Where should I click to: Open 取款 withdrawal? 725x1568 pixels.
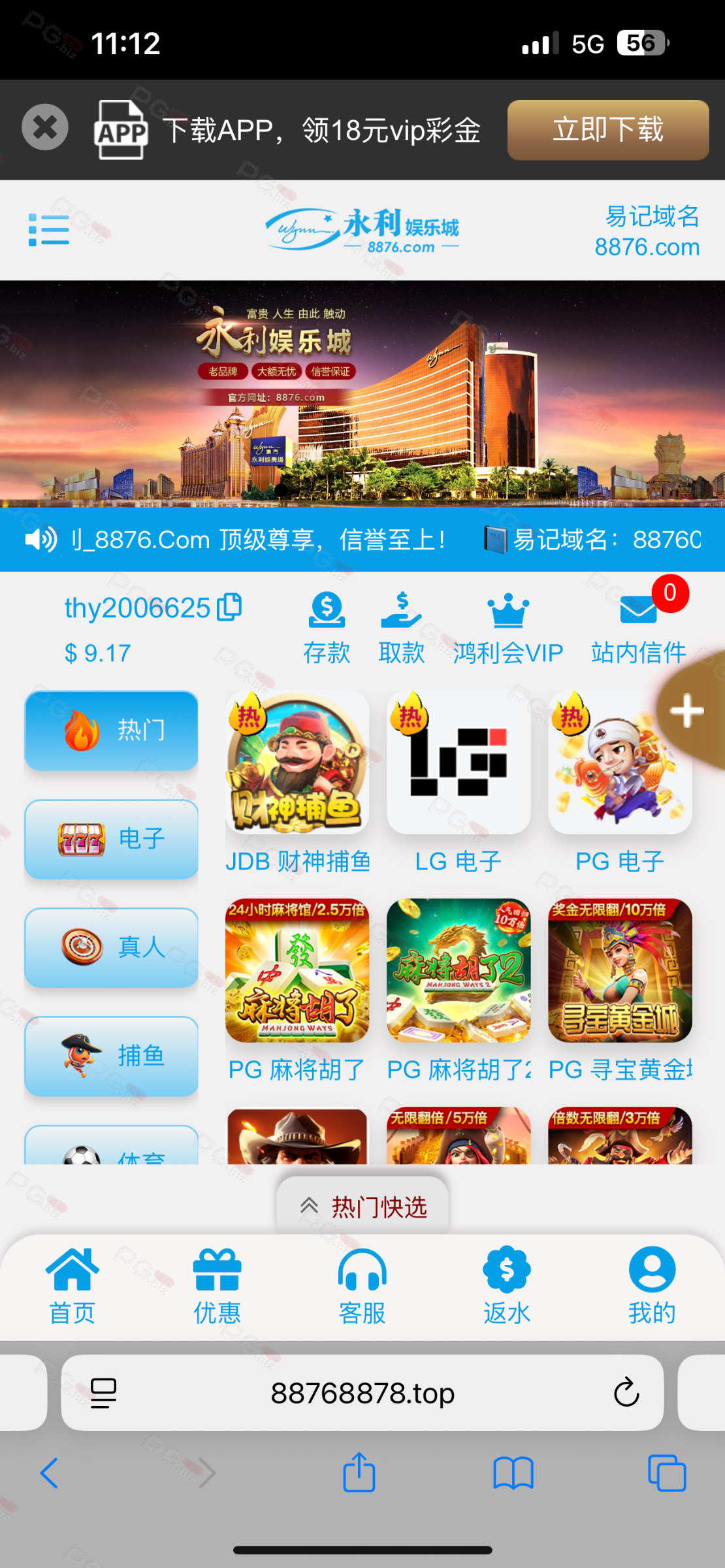pyautogui.click(x=401, y=628)
